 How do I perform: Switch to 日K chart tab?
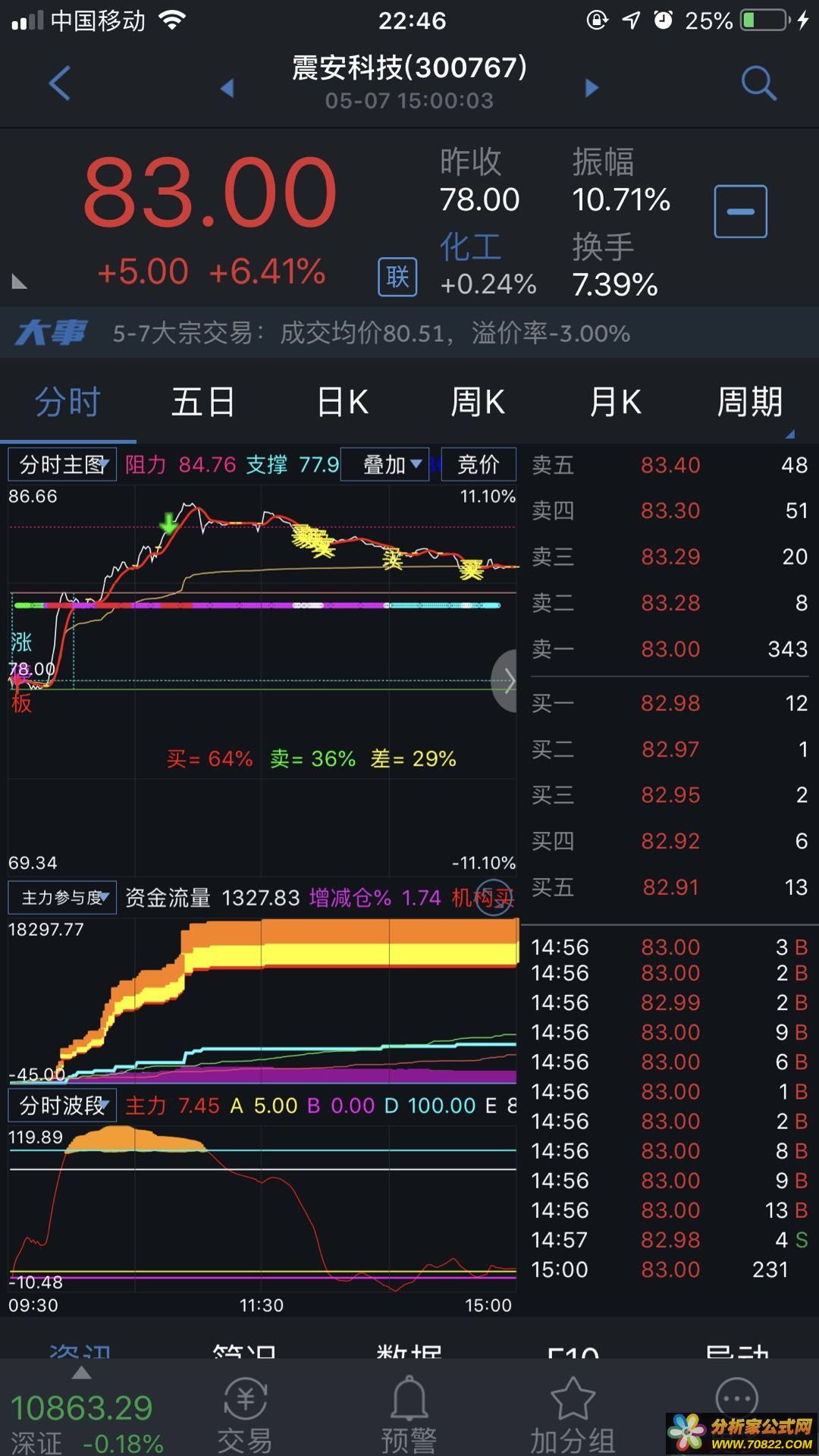point(343,402)
